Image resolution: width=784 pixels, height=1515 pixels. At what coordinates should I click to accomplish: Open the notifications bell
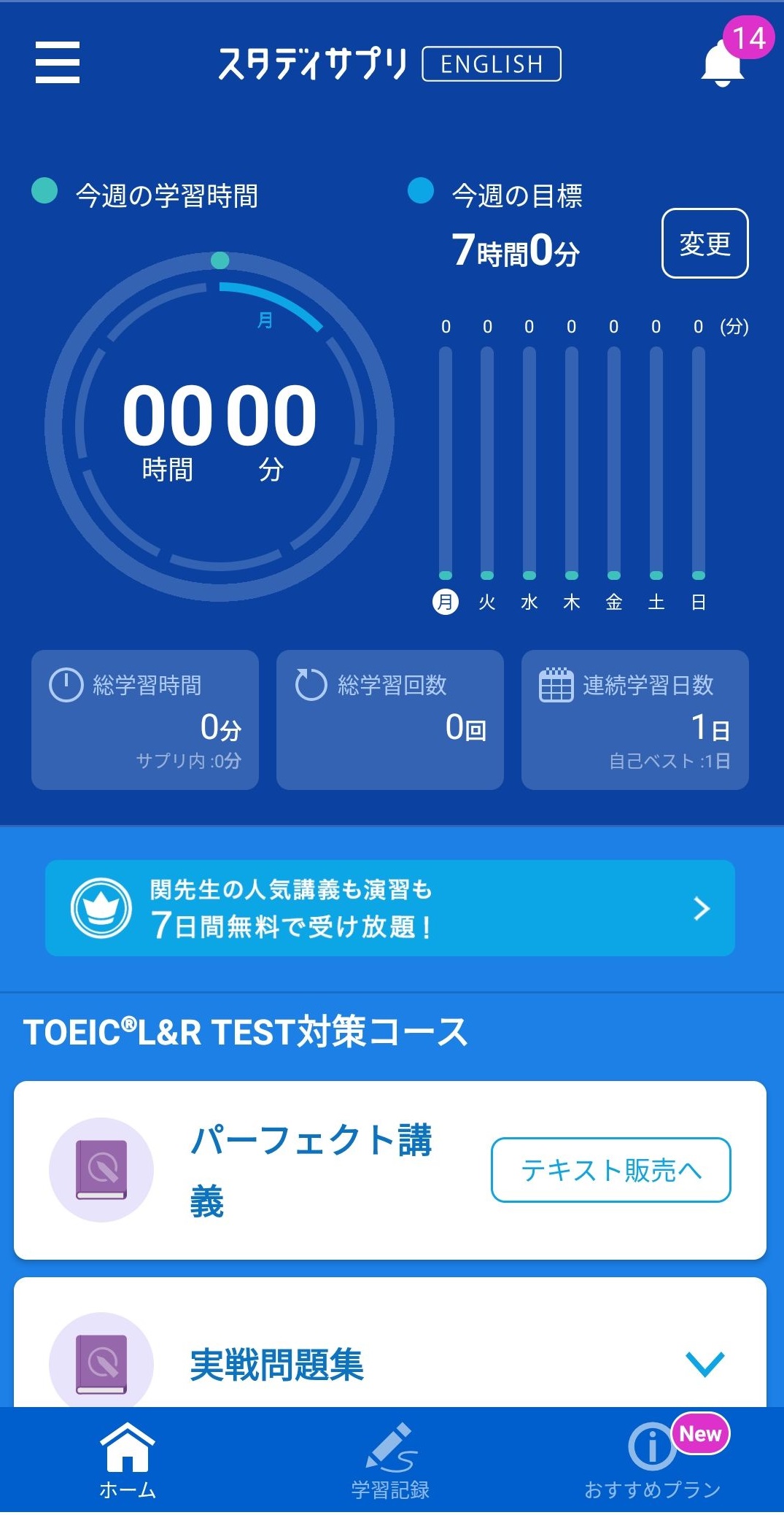(723, 63)
